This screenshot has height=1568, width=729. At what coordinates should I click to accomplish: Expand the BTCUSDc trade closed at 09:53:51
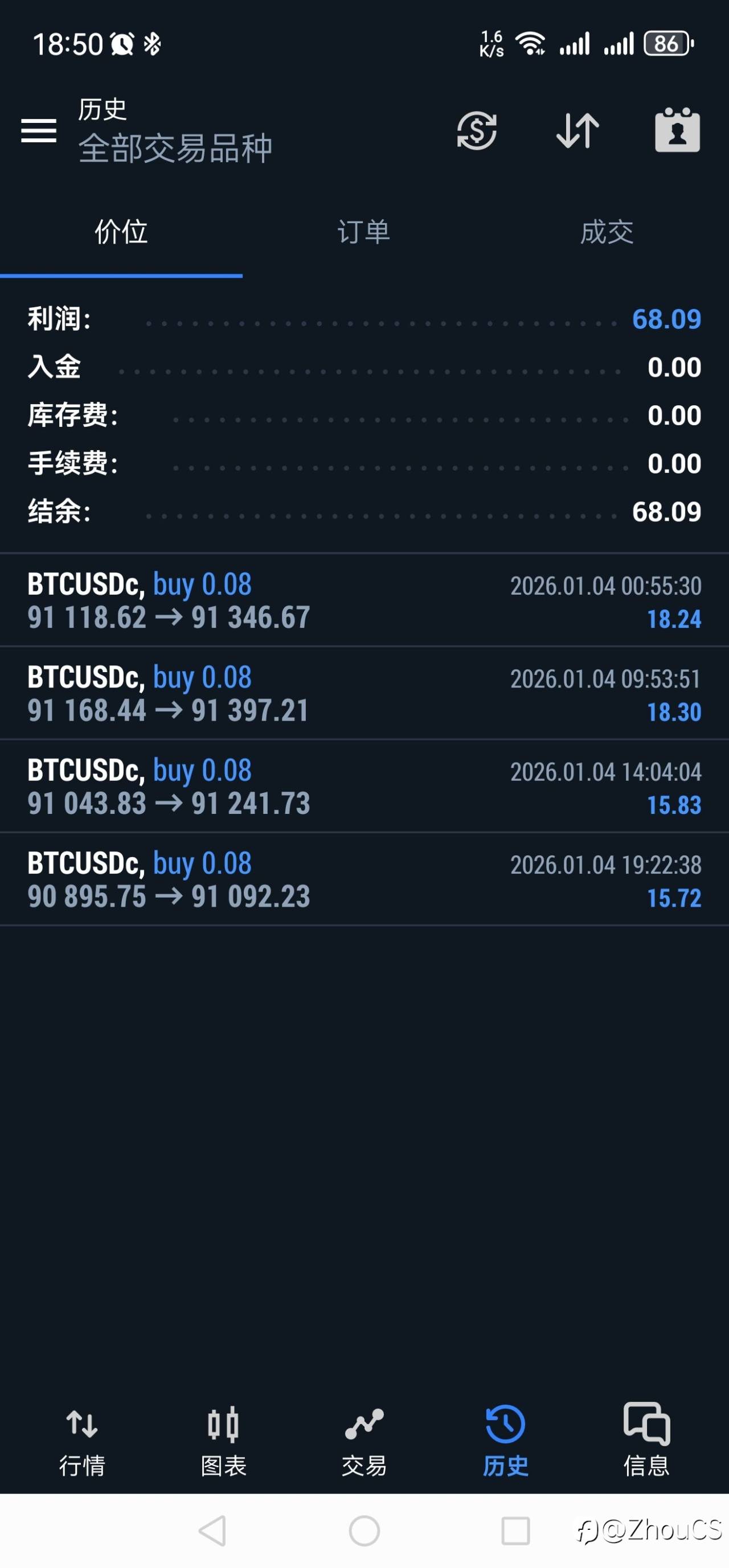click(364, 693)
